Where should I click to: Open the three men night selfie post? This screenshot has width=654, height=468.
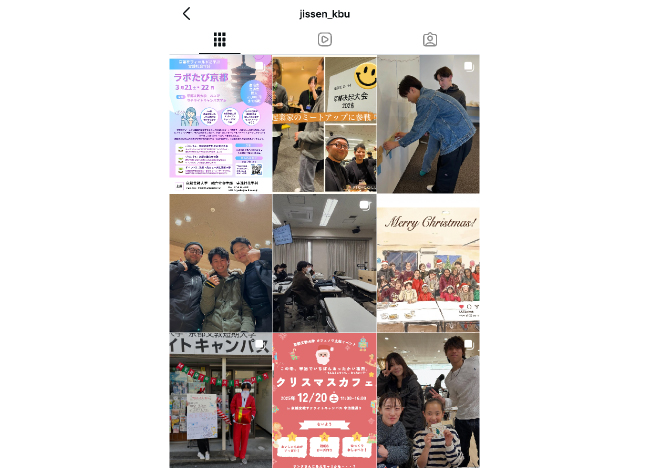click(x=220, y=263)
